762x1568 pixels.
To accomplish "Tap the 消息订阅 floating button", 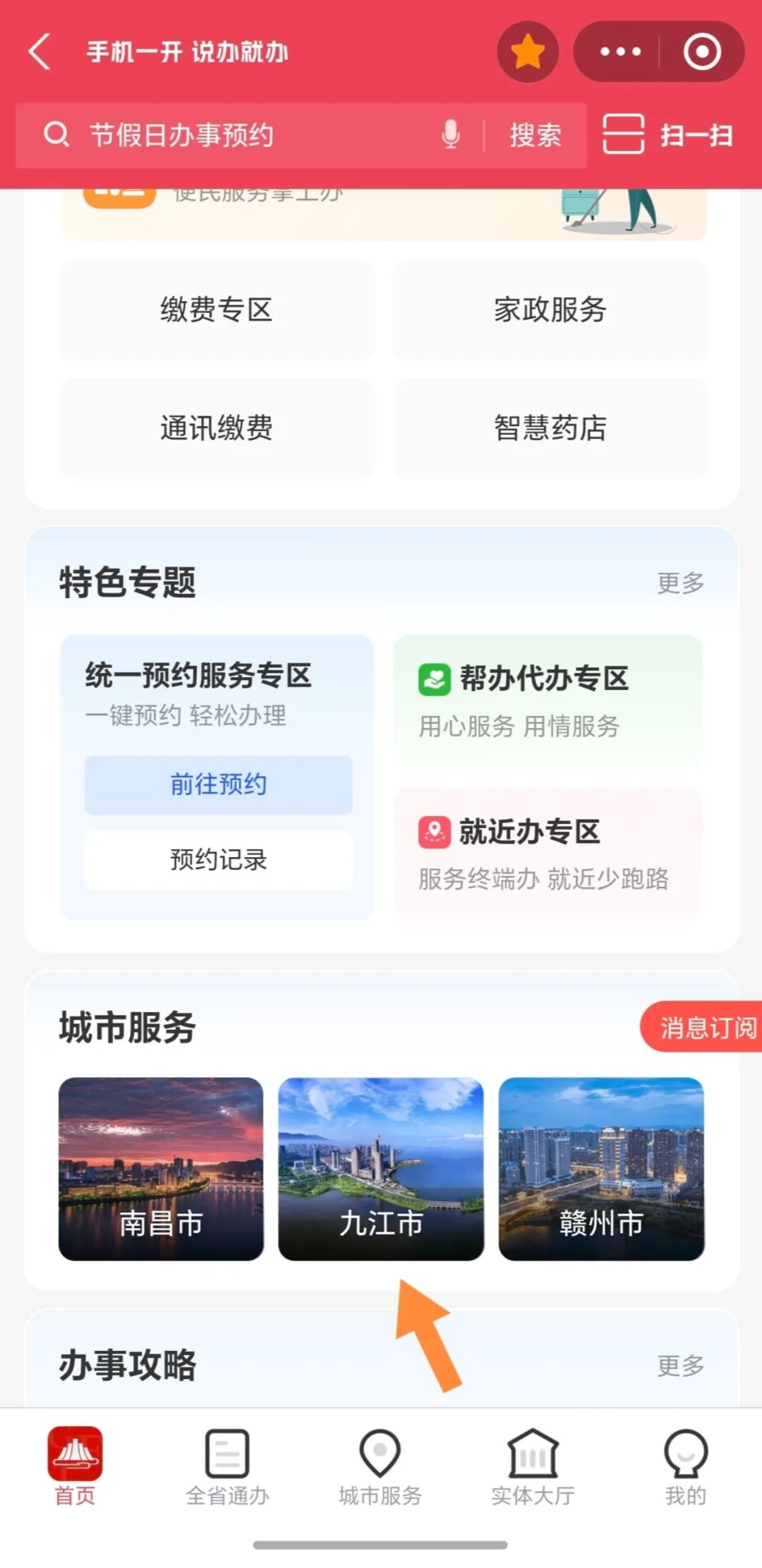I will tap(706, 1027).
